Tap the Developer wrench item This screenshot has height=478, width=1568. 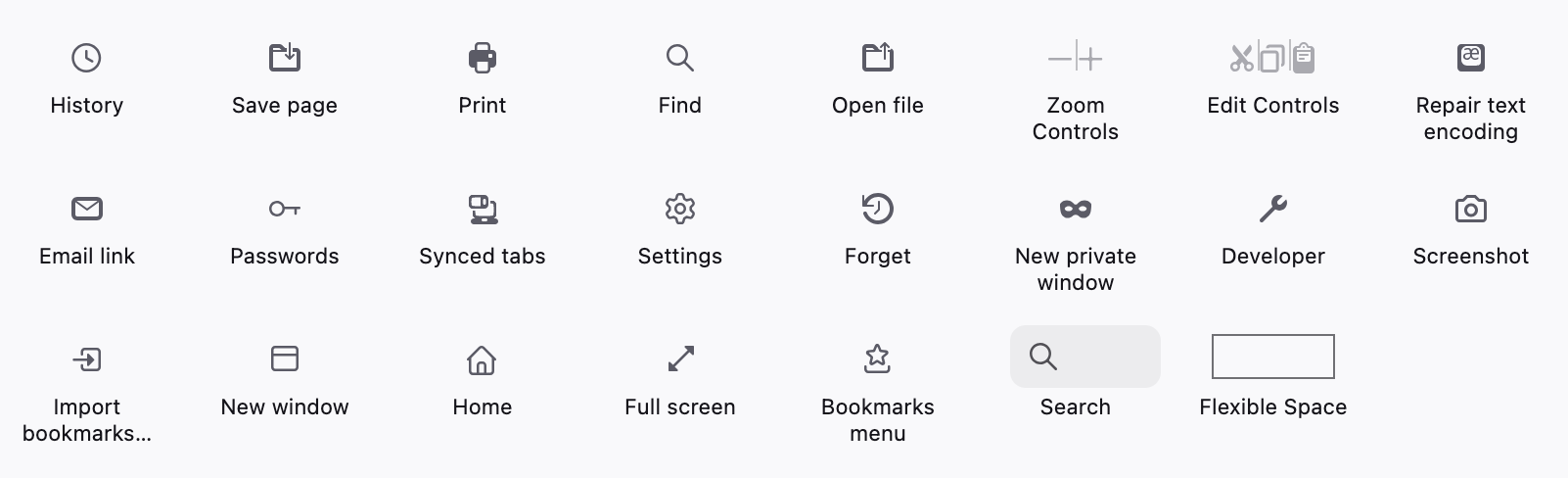1272,209
